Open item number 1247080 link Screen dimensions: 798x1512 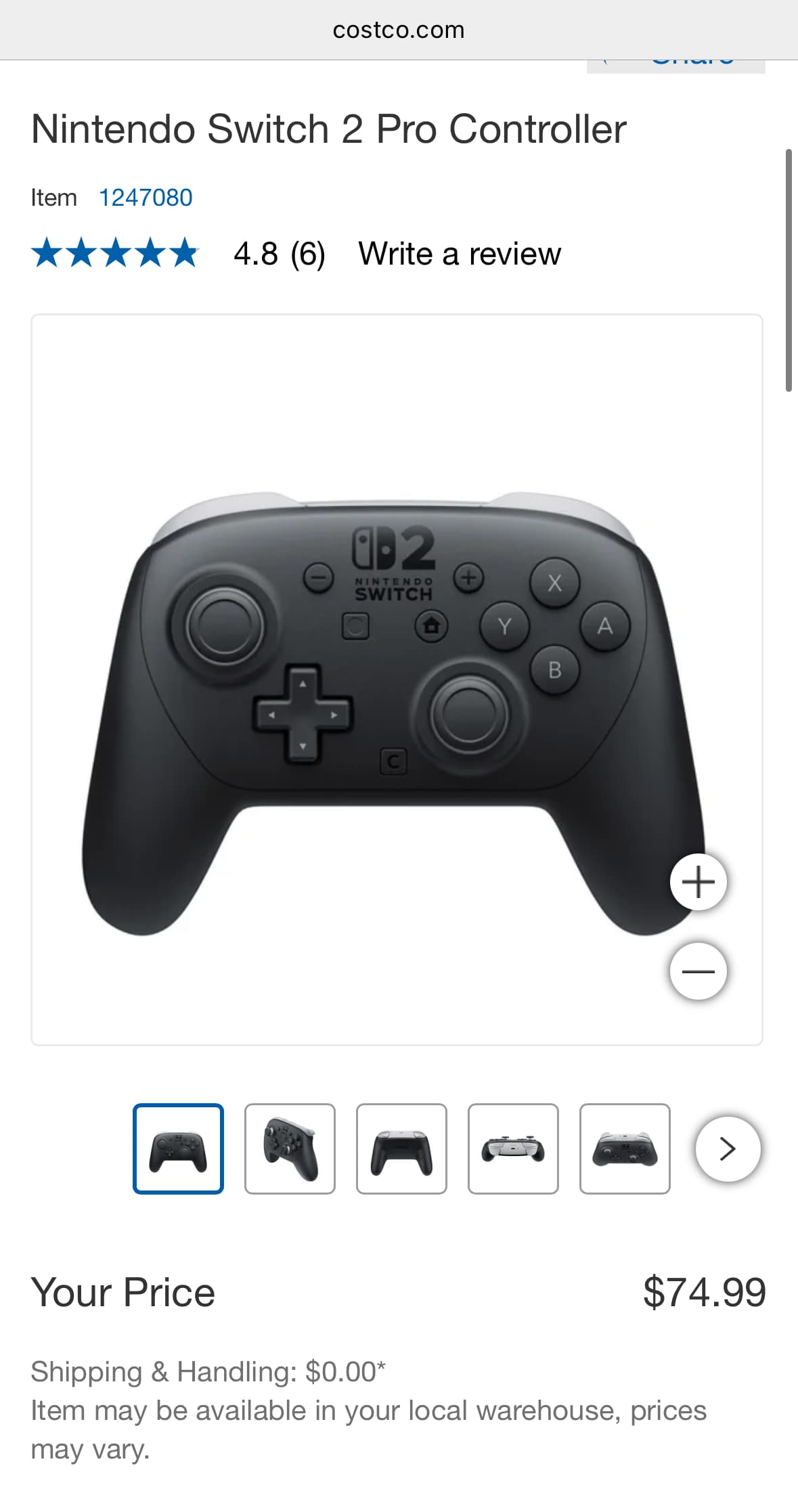(x=146, y=198)
